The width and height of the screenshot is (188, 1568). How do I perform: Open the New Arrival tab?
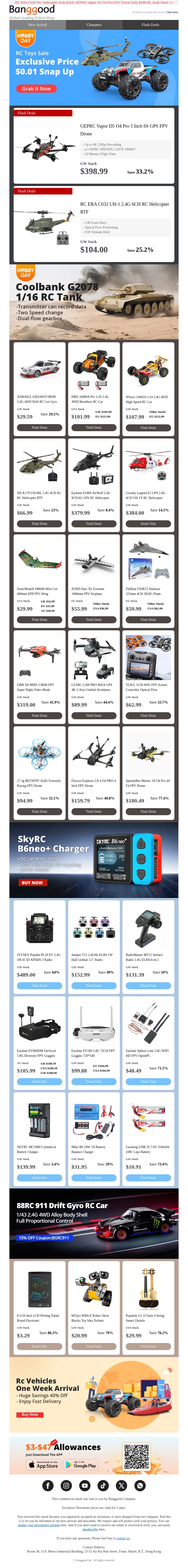[37, 25]
